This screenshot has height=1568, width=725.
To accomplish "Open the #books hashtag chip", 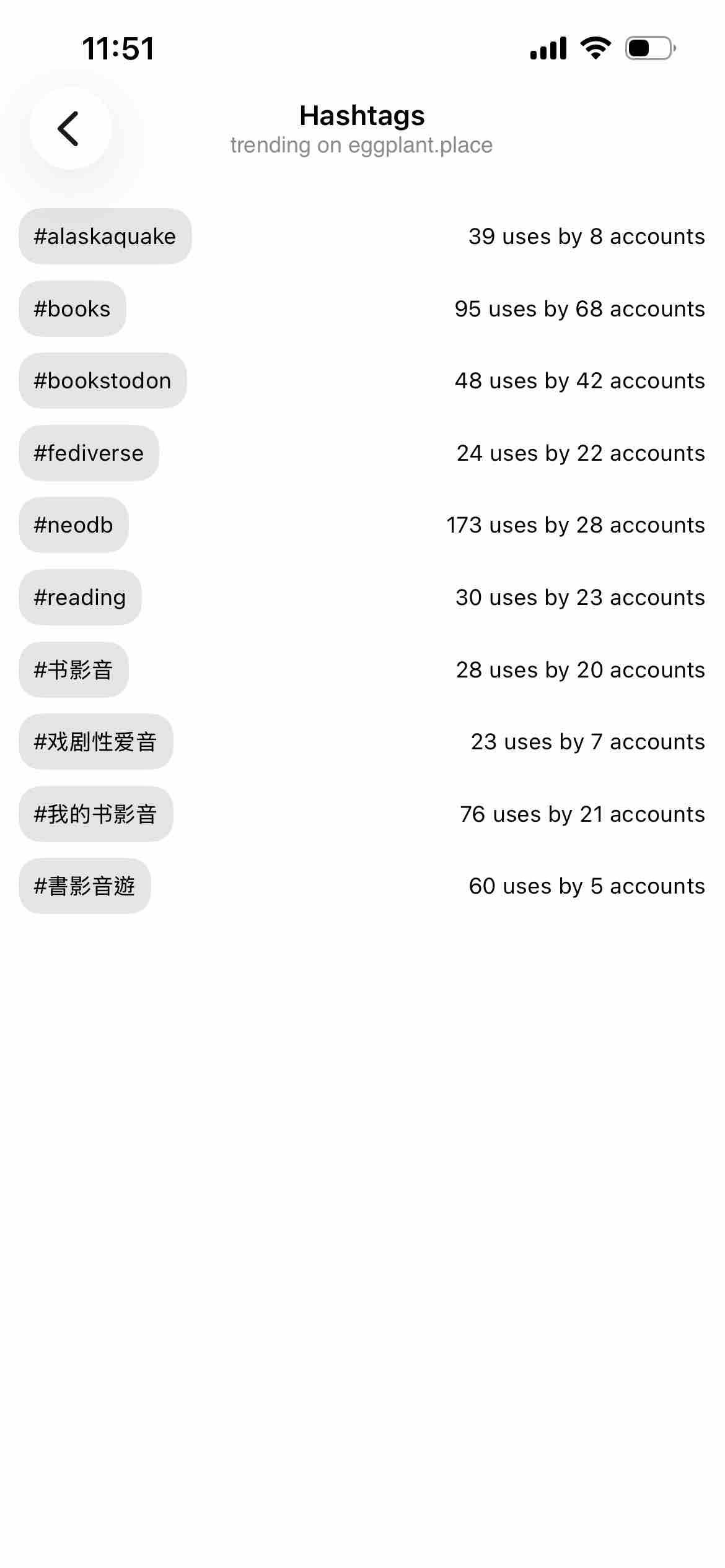I will click(x=72, y=308).
